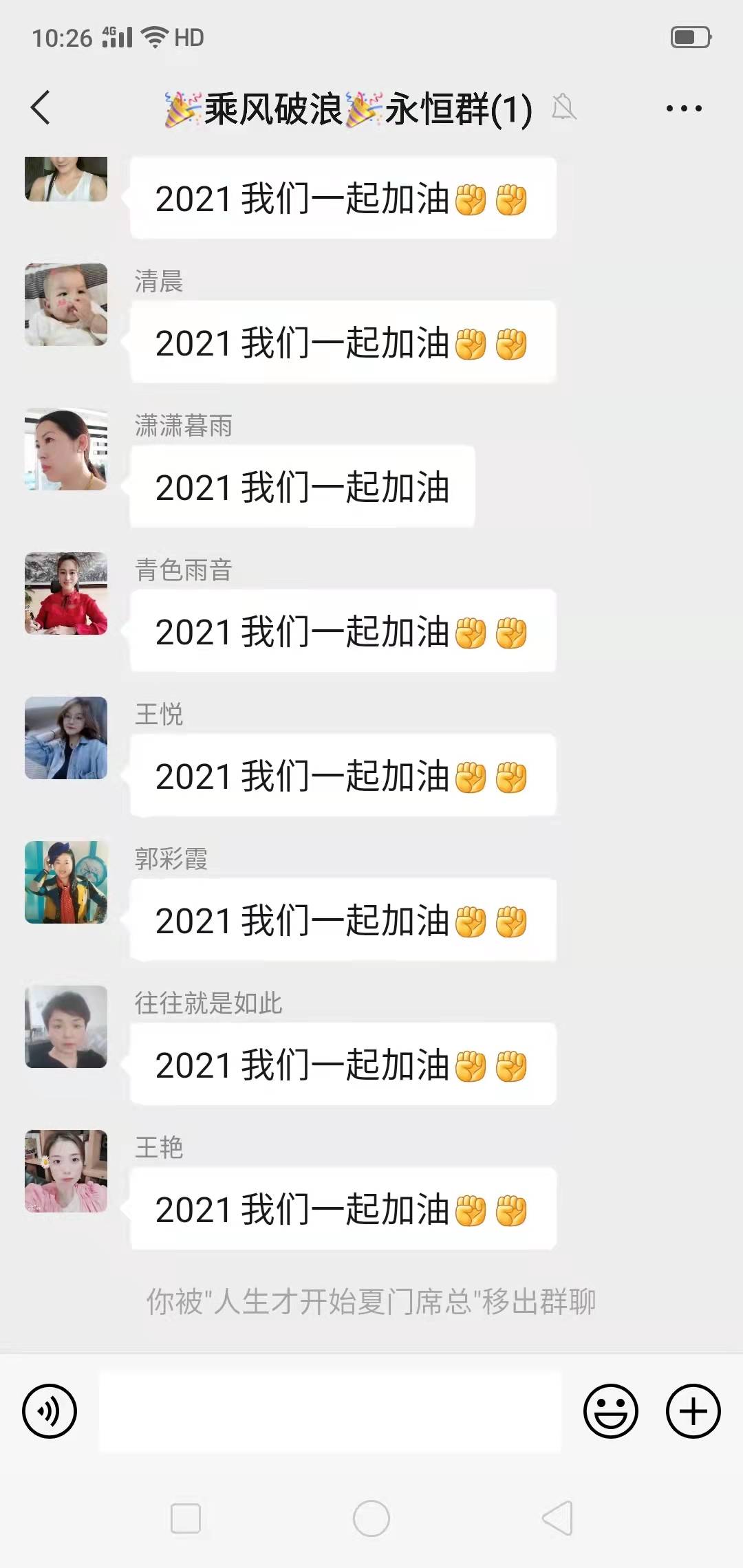Open the three-dot chat menu
Screen dimensions: 743x1568
[684, 108]
